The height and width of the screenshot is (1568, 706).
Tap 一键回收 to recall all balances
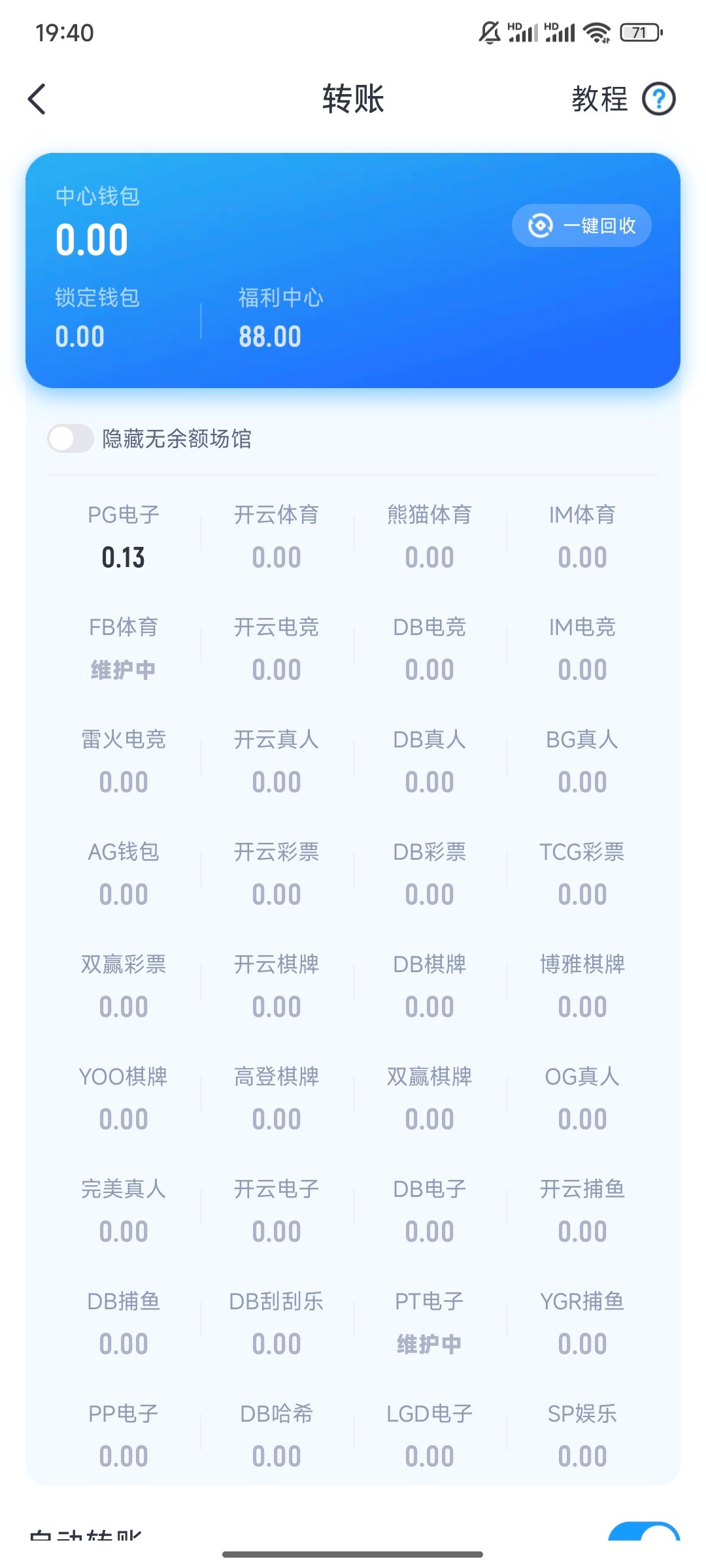click(581, 225)
